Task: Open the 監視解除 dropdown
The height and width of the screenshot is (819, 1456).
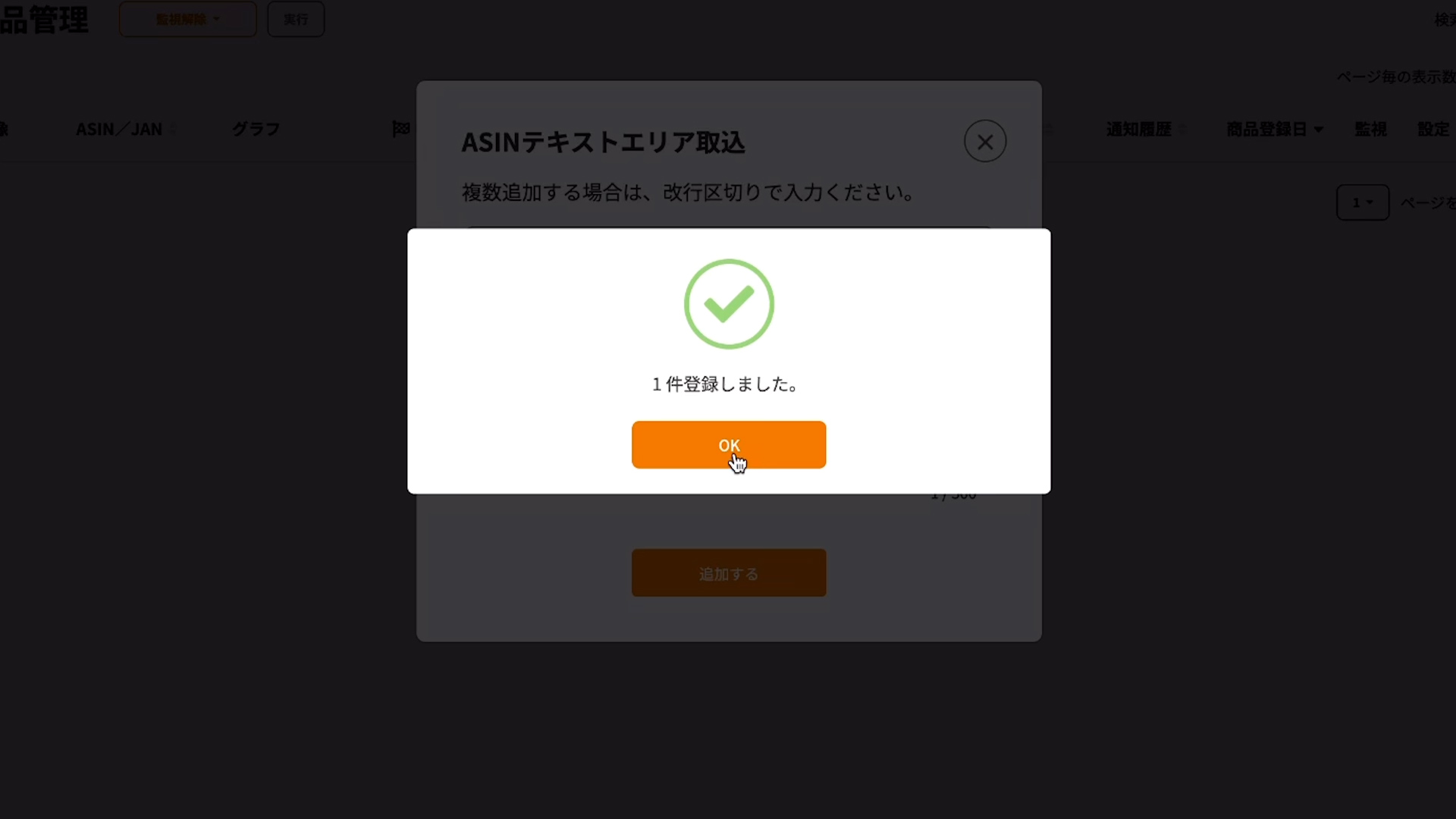Action: (187, 20)
